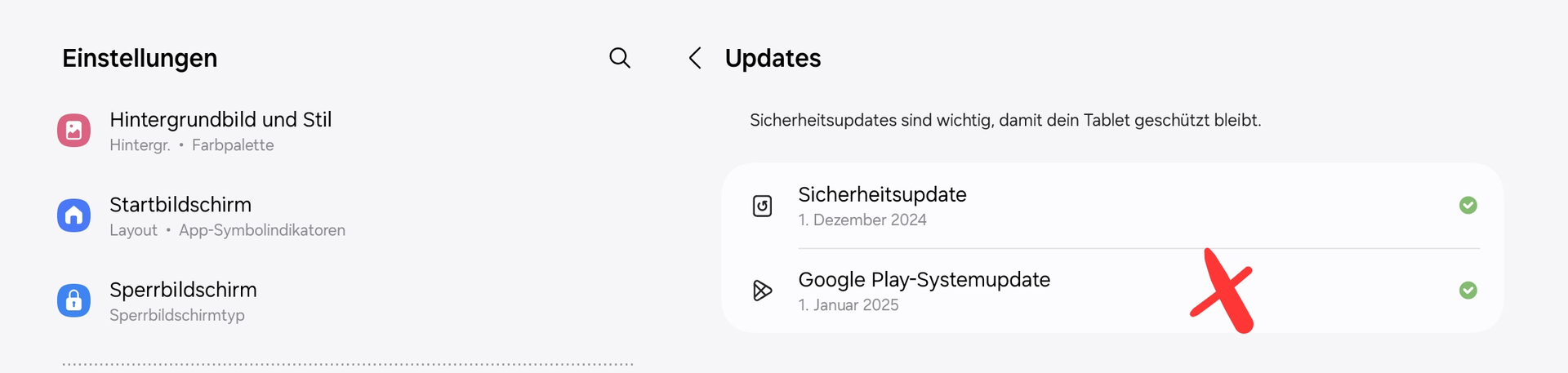Open Hintergrundbild und Stil settings

point(220,131)
